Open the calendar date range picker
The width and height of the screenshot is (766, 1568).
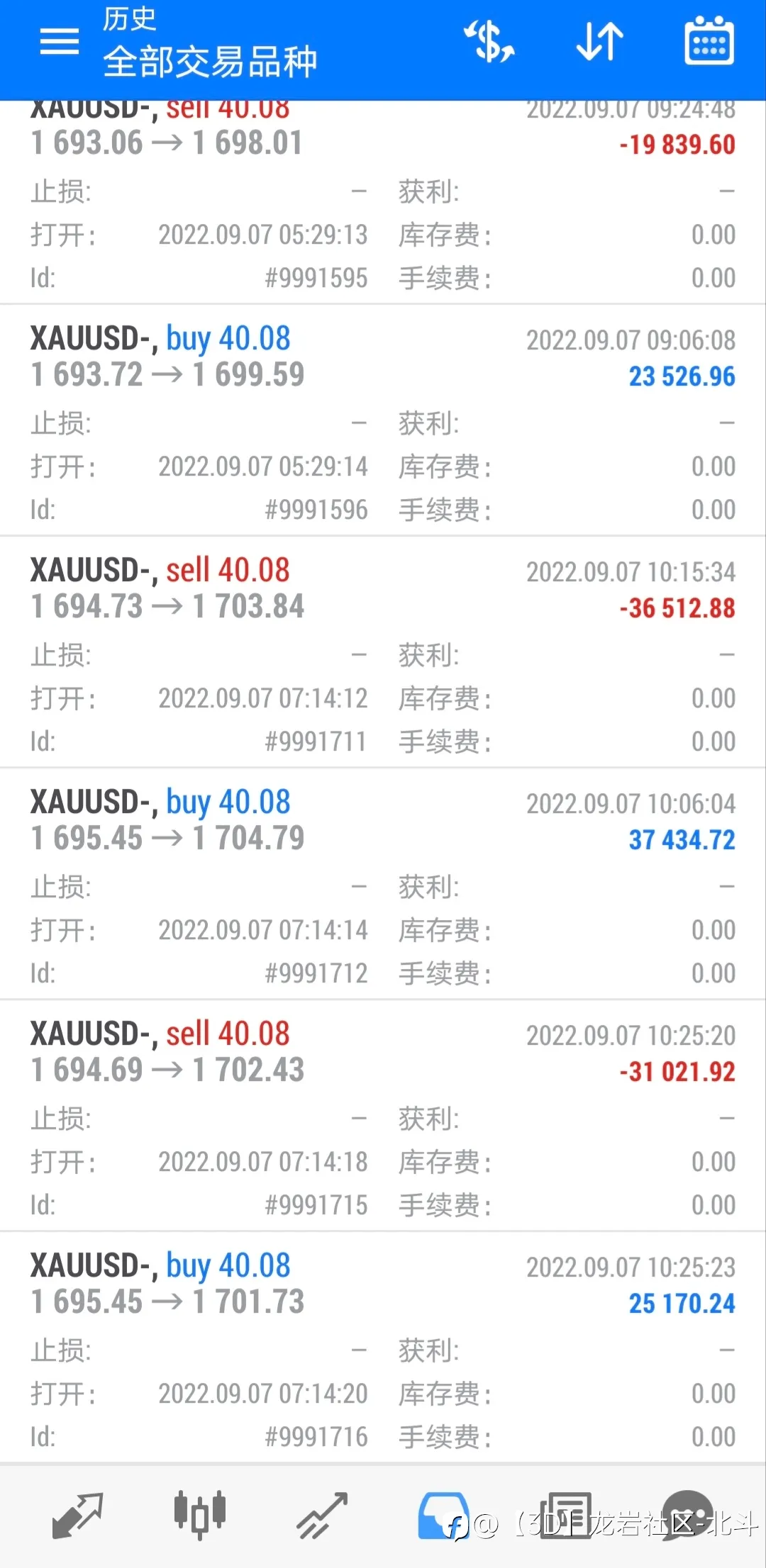click(709, 41)
